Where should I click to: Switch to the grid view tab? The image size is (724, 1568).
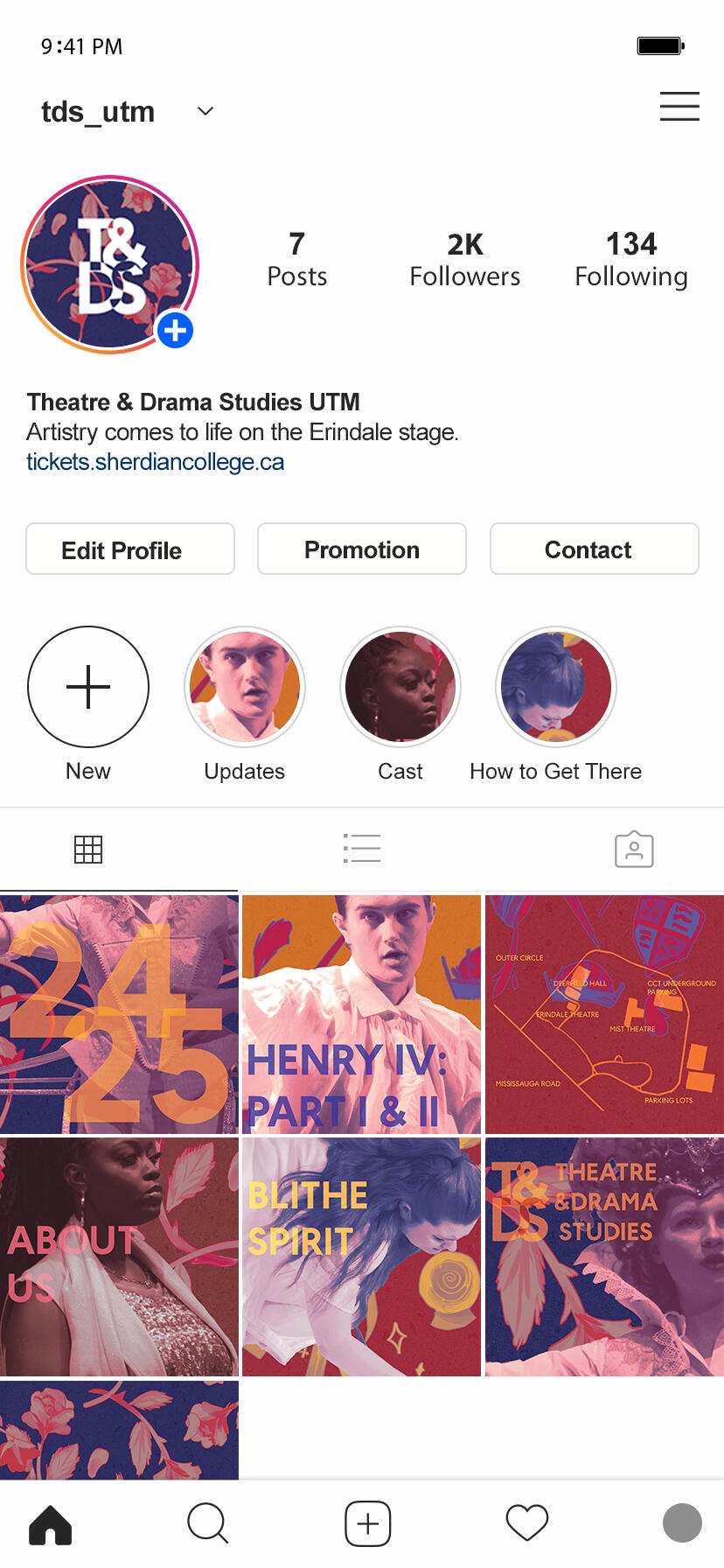click(x=88, y=849)
